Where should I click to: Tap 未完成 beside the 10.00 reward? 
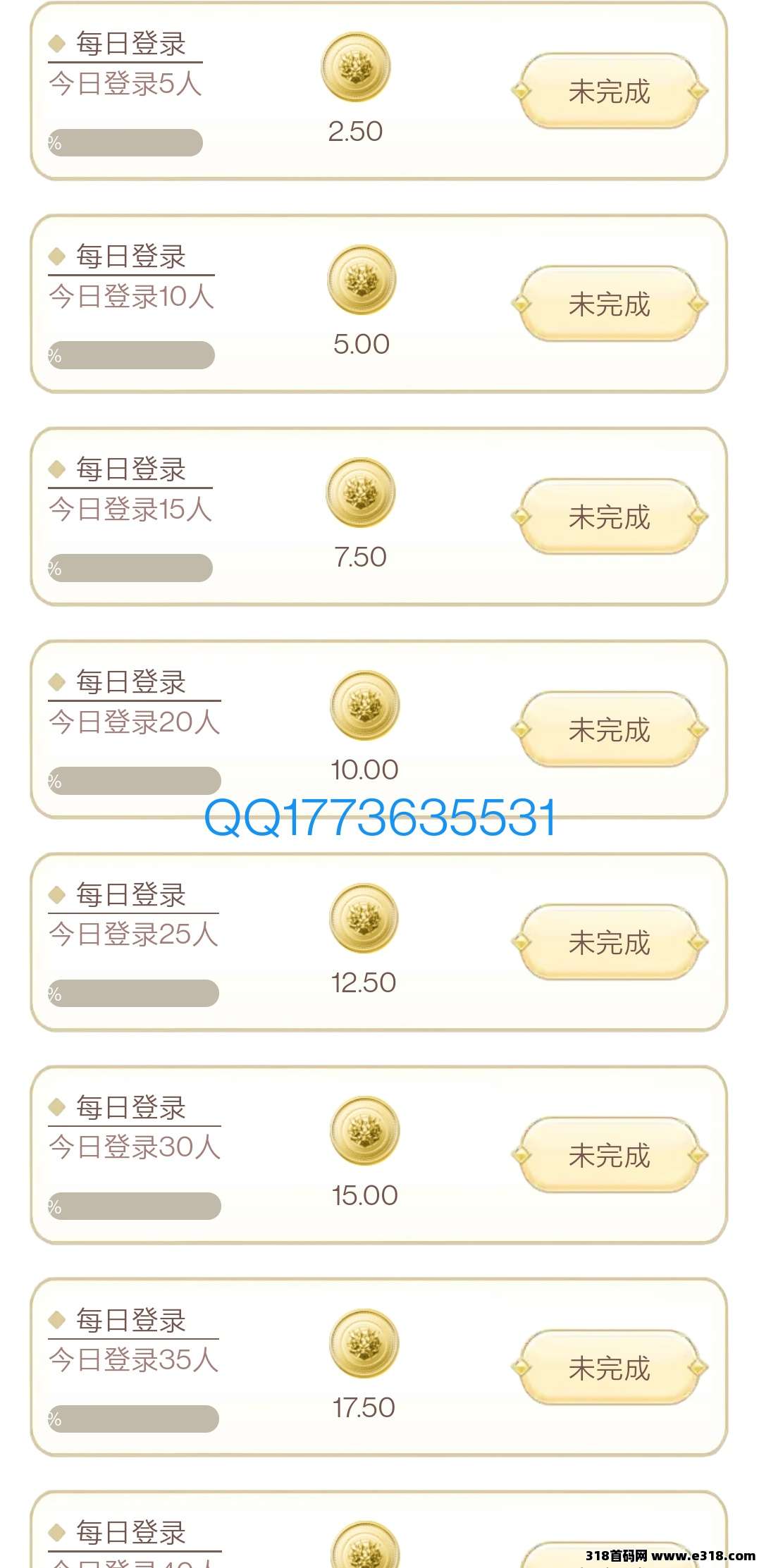(x=609, y=729)
